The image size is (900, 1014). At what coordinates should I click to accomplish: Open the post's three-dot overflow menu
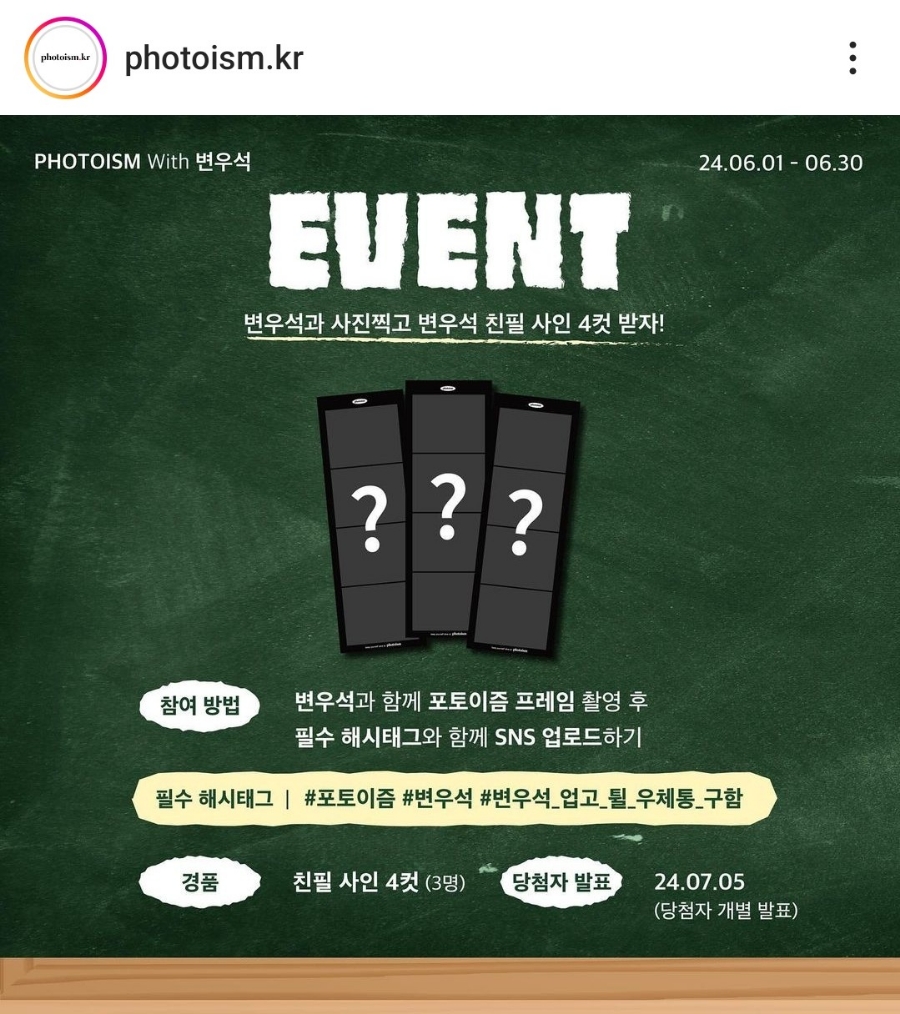(x=852, y=58)
